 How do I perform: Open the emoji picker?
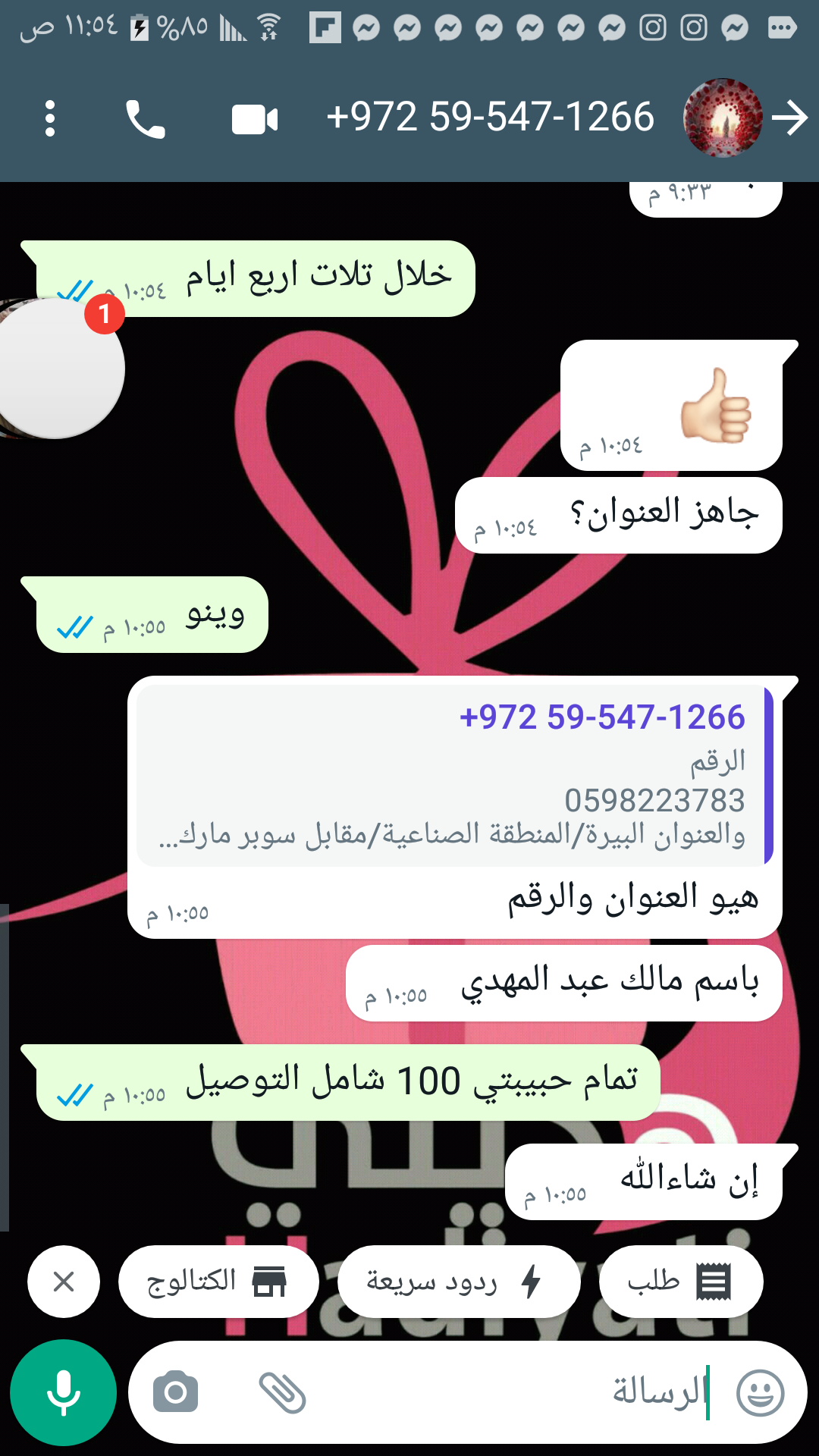coord(760,1392)
